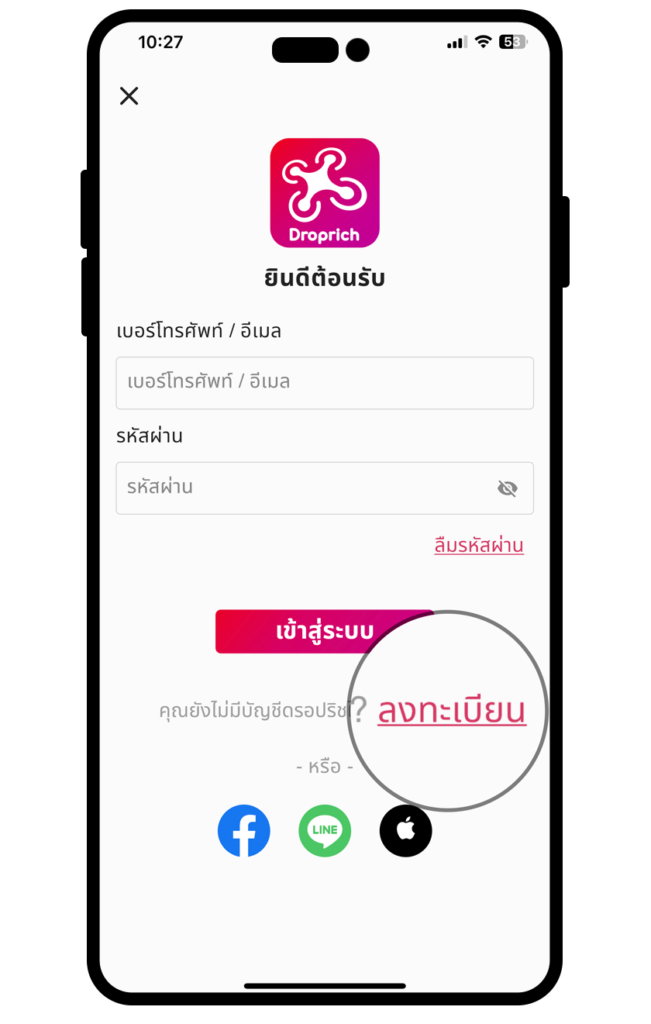
Task: Sign in with LINE
Action: tap(325, 831)
